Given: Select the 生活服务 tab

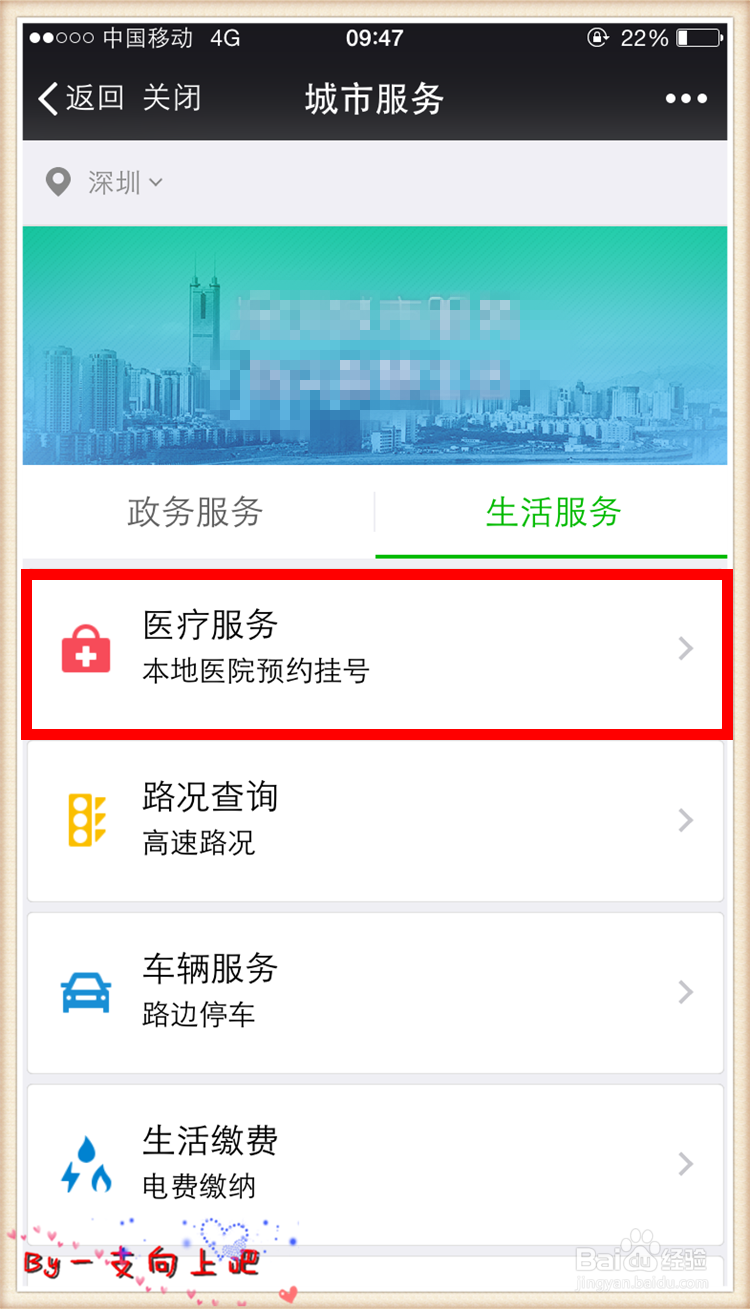Looking at the screenshot, I should pyautogui.click(x=551, y=512).
